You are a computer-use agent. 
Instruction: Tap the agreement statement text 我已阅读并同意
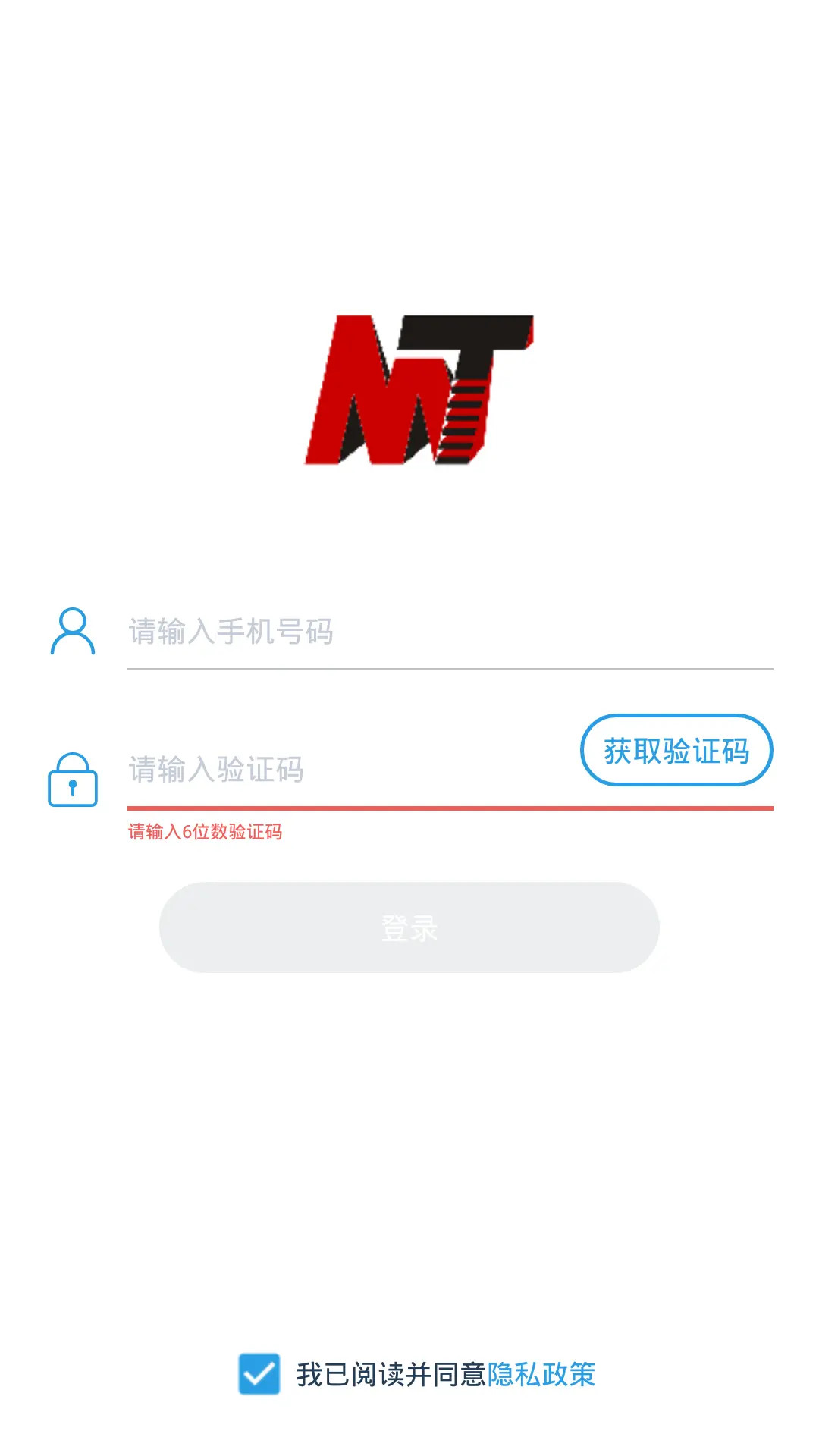click(x=391, y=1374)
